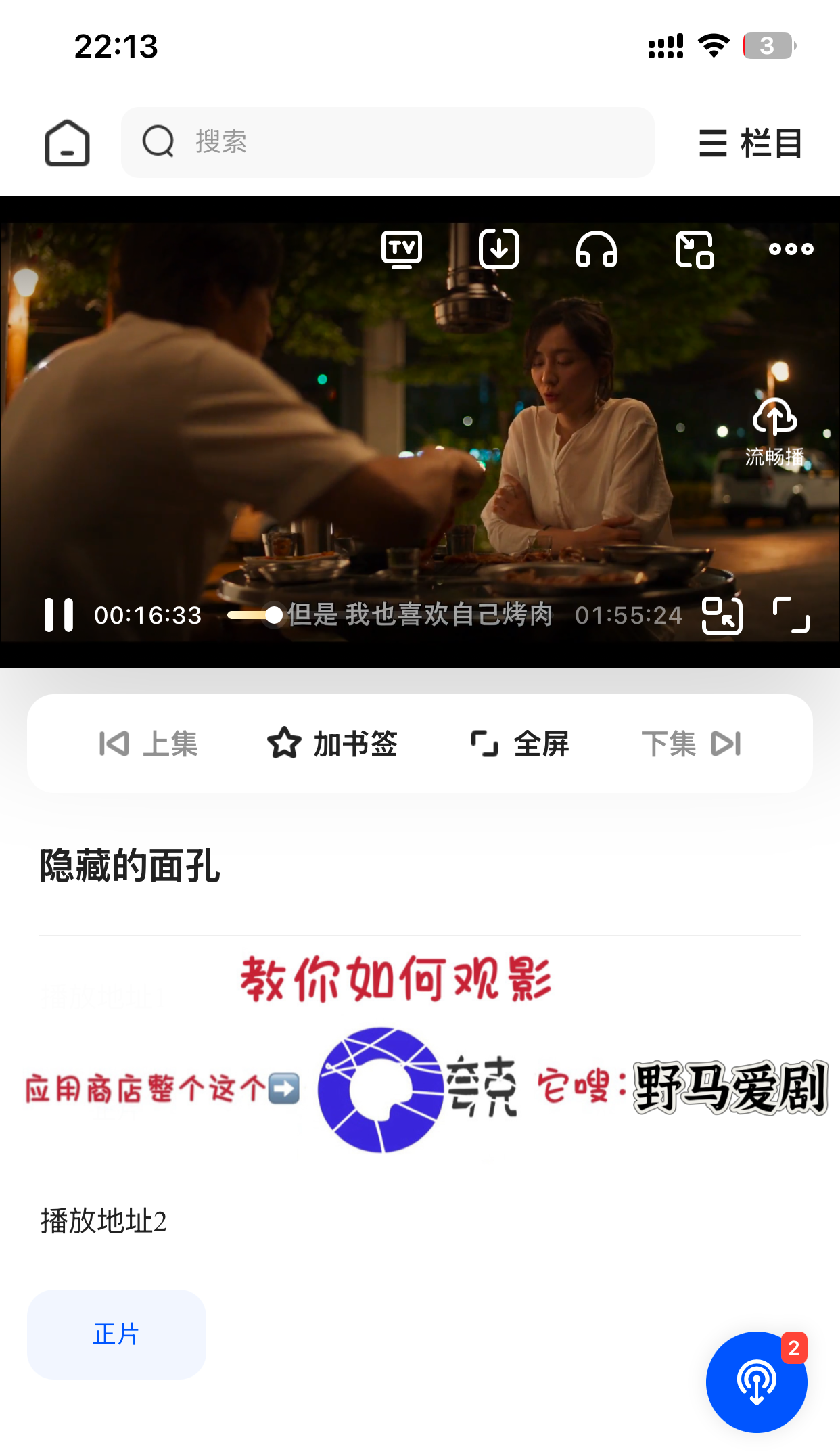Image resolution: width=840 pixels, height=1456 pixels.
Task: Open the player's more options menu
Action: [x=791, y=249]
